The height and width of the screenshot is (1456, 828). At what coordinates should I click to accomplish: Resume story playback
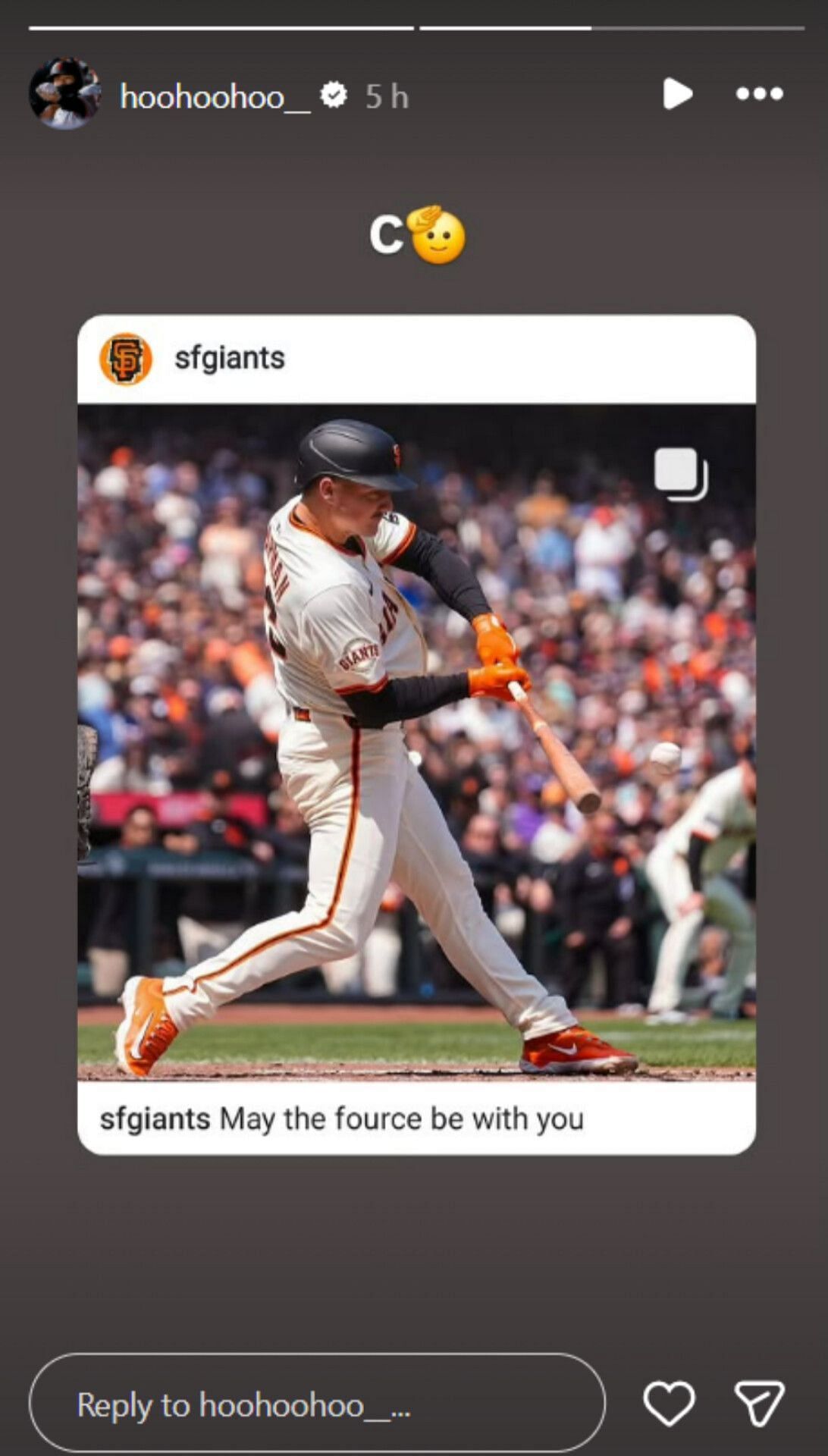tap(676, 94)
